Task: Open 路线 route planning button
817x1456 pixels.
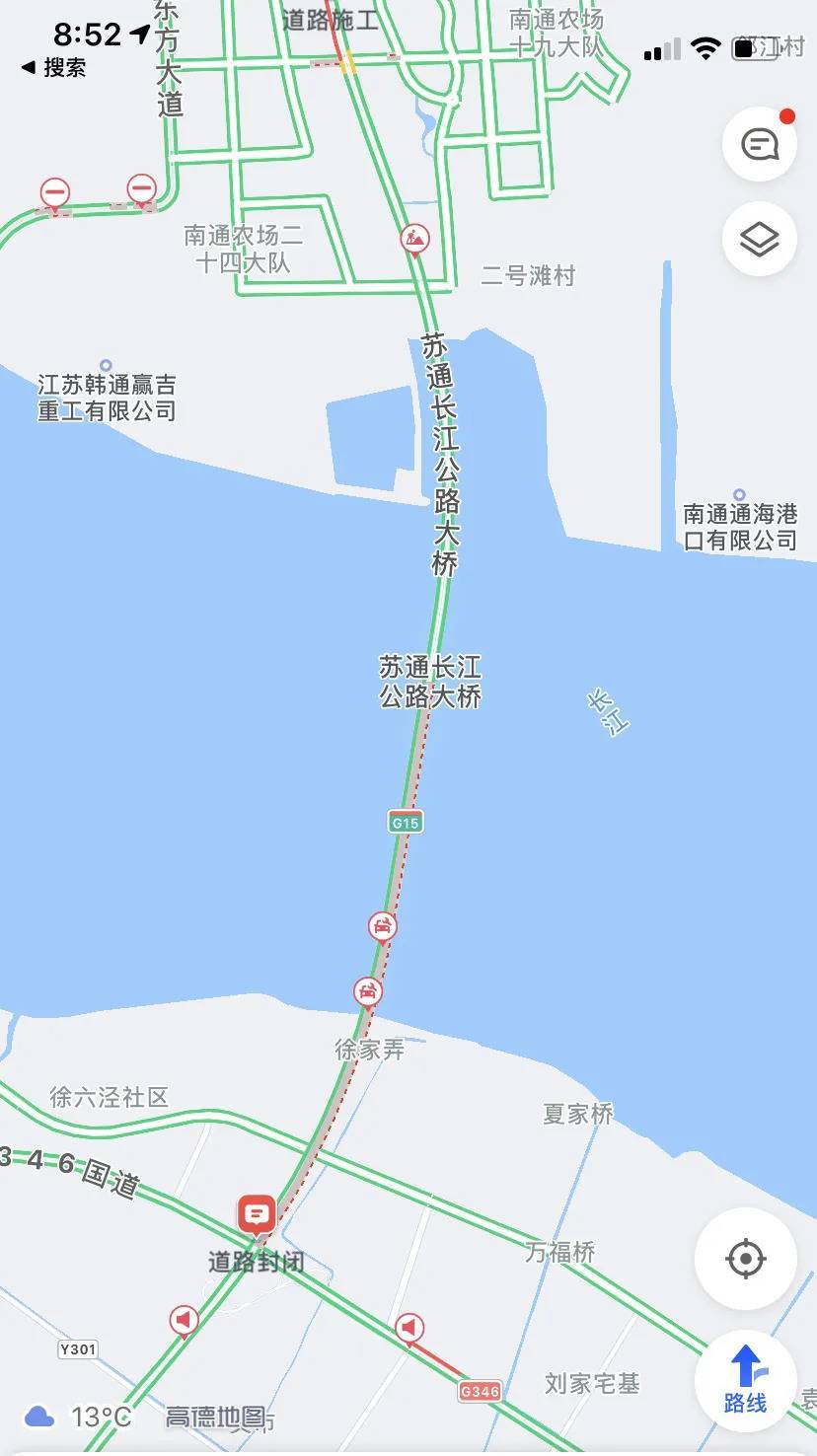Action: tap(746, 1379)
